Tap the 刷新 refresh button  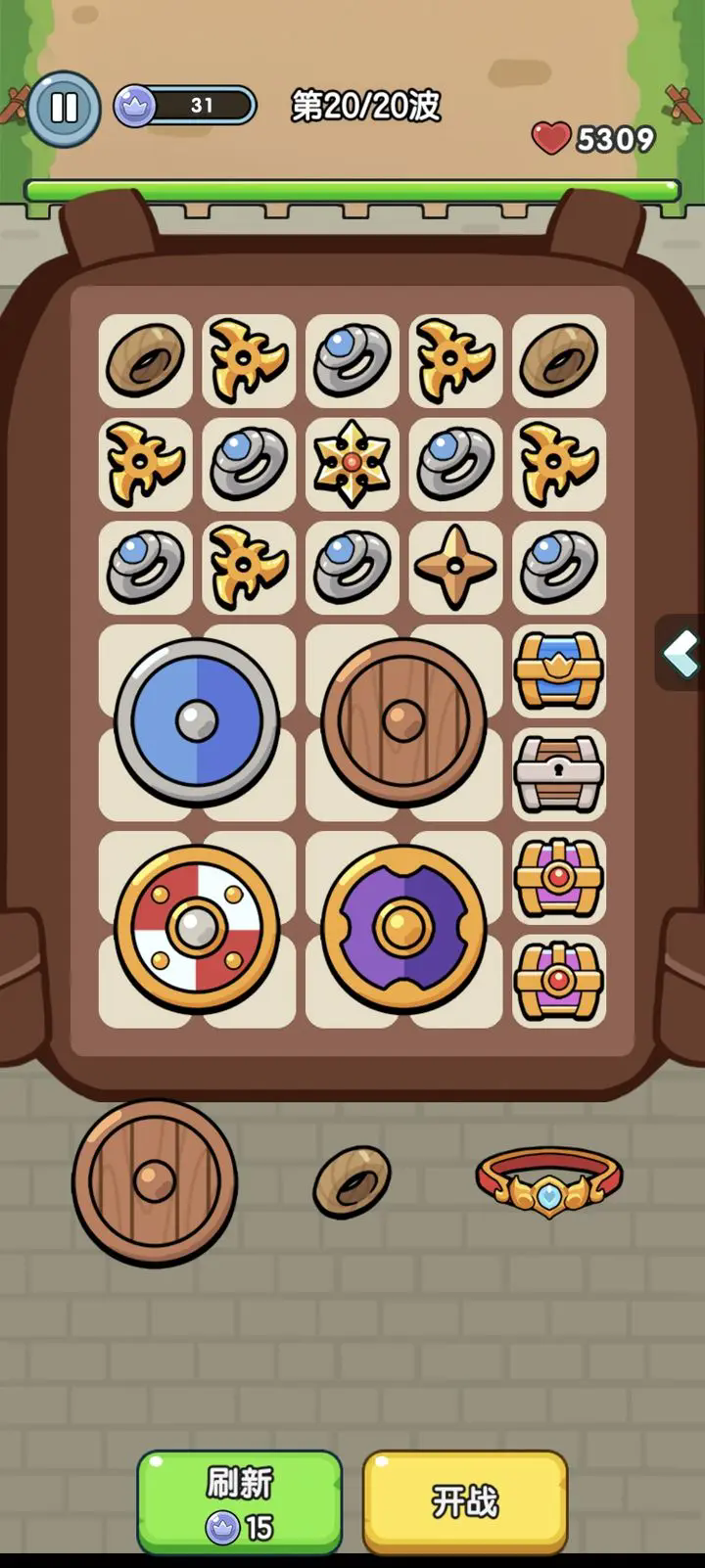click(240, 1501)
